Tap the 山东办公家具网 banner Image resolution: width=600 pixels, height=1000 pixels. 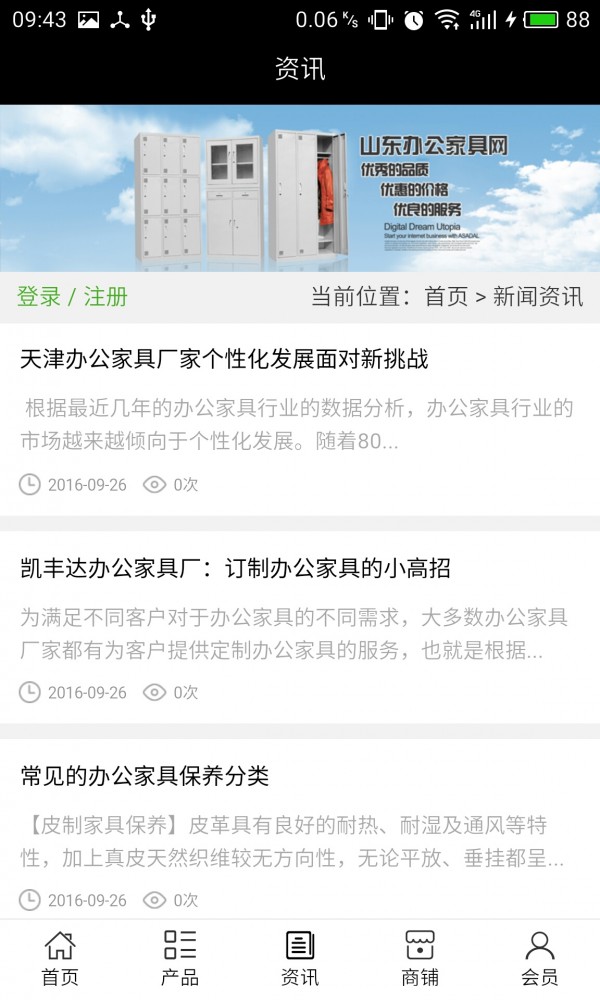300,188
